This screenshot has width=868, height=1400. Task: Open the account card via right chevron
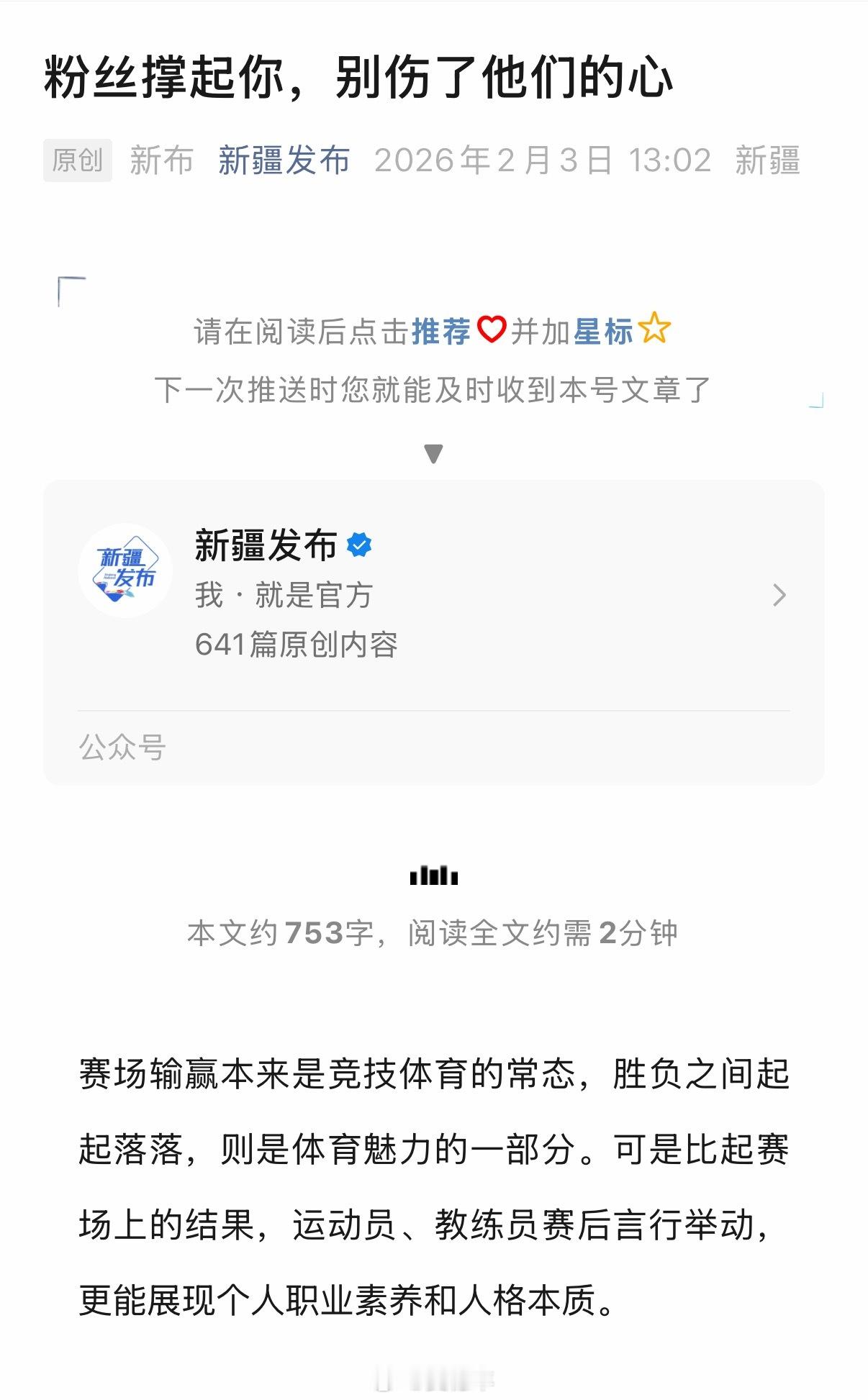pos(779,596)
